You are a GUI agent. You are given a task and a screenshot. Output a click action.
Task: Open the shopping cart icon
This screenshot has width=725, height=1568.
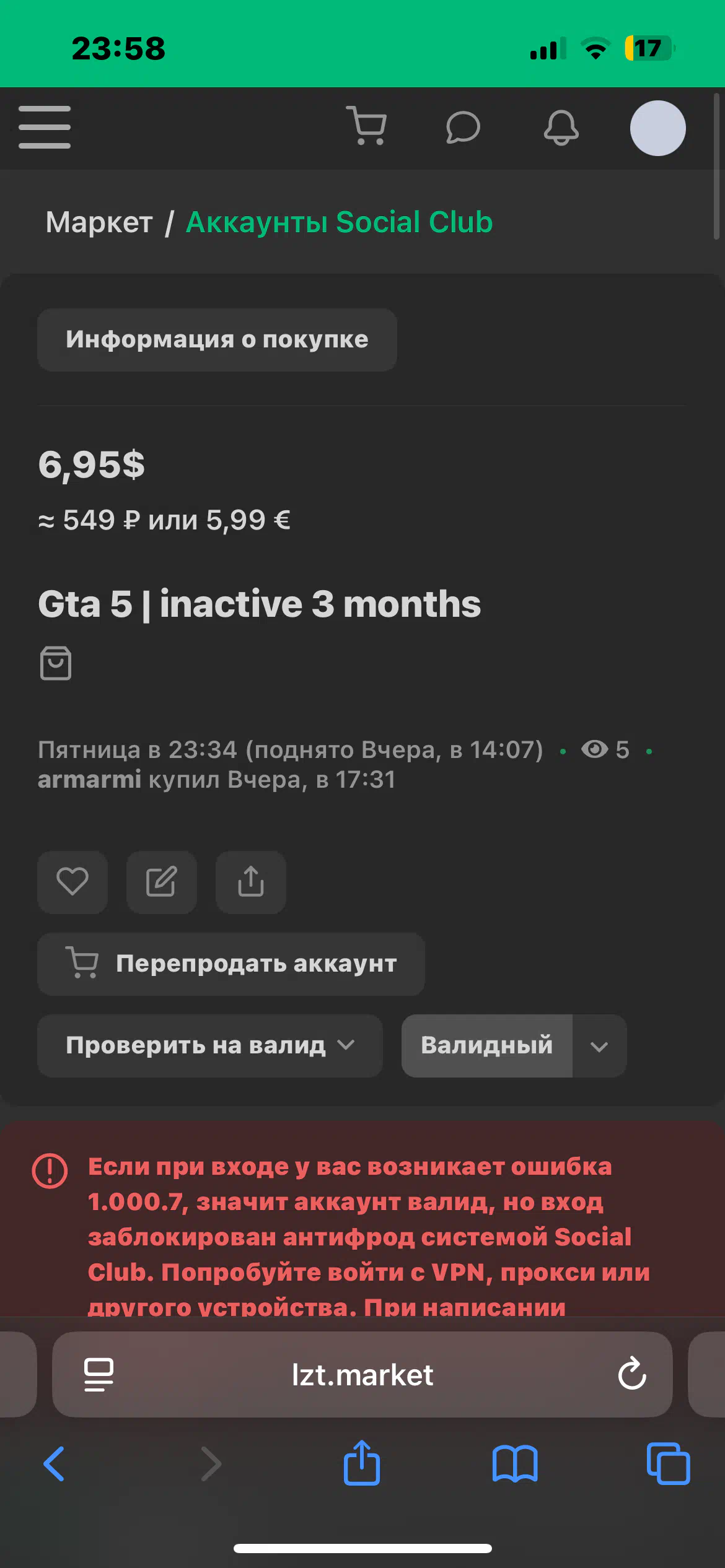pyautogui.click(x=367, y=126)
